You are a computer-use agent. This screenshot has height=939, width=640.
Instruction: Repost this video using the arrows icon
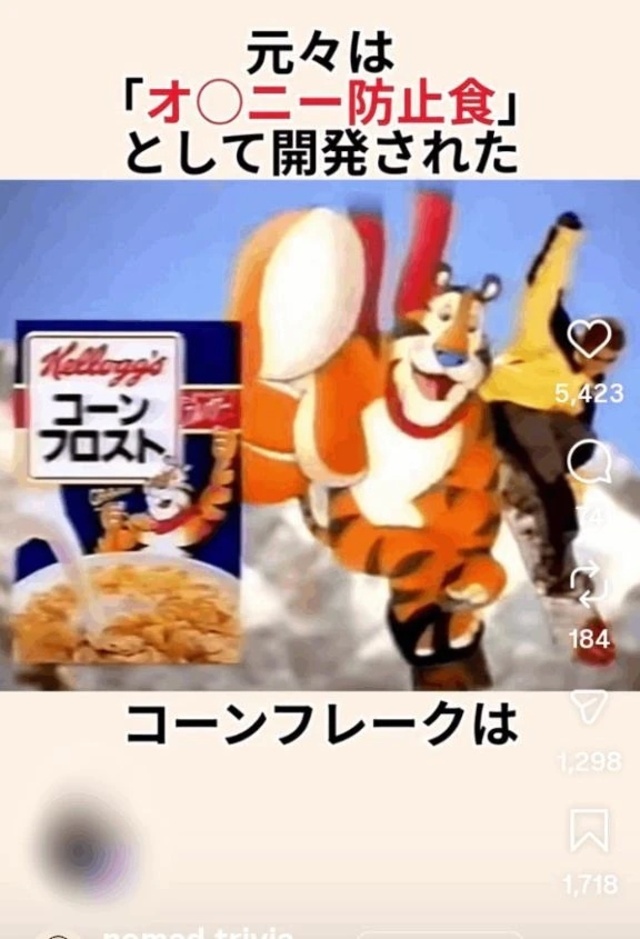coord(589,585)
